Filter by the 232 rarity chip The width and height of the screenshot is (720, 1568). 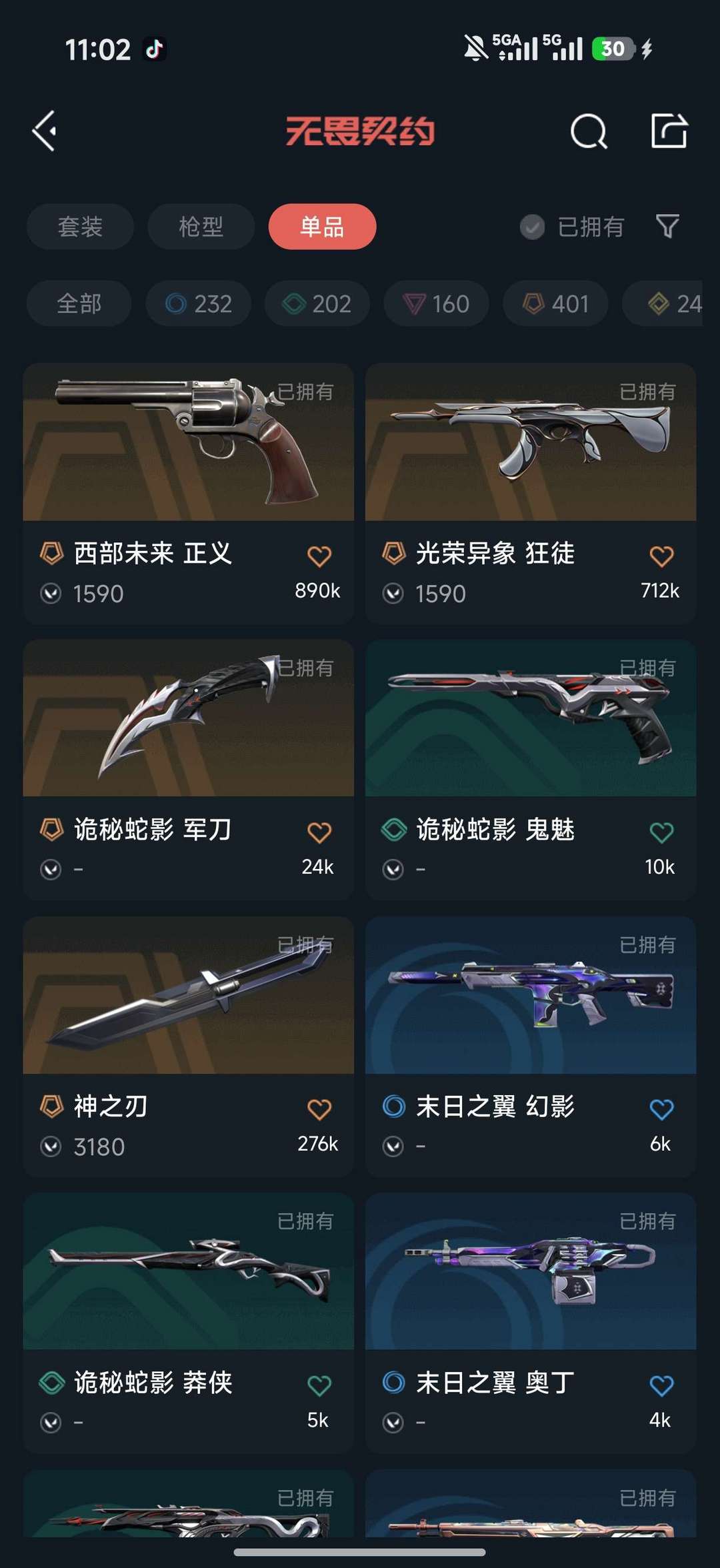click(x=199, y=303)
